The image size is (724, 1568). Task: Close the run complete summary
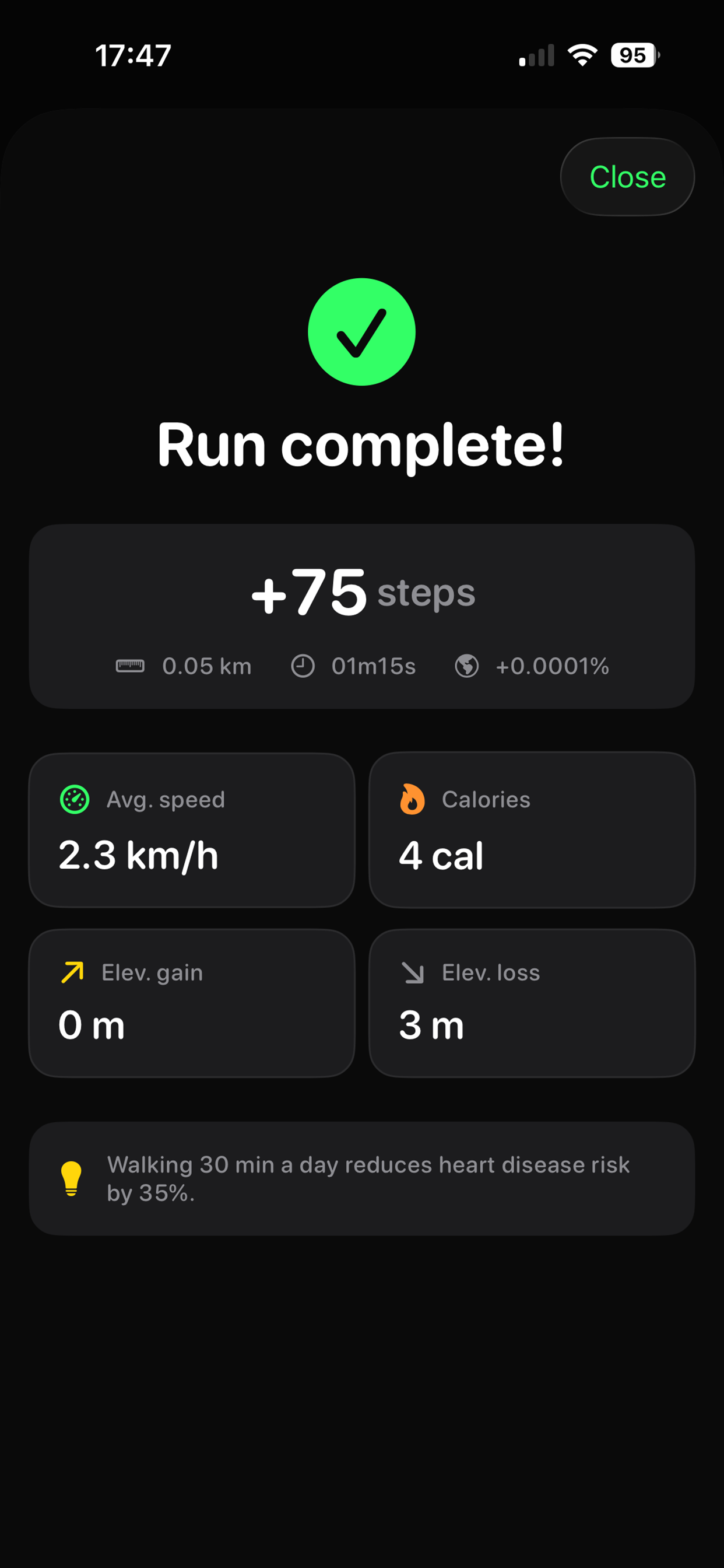[x=627, y=177]
